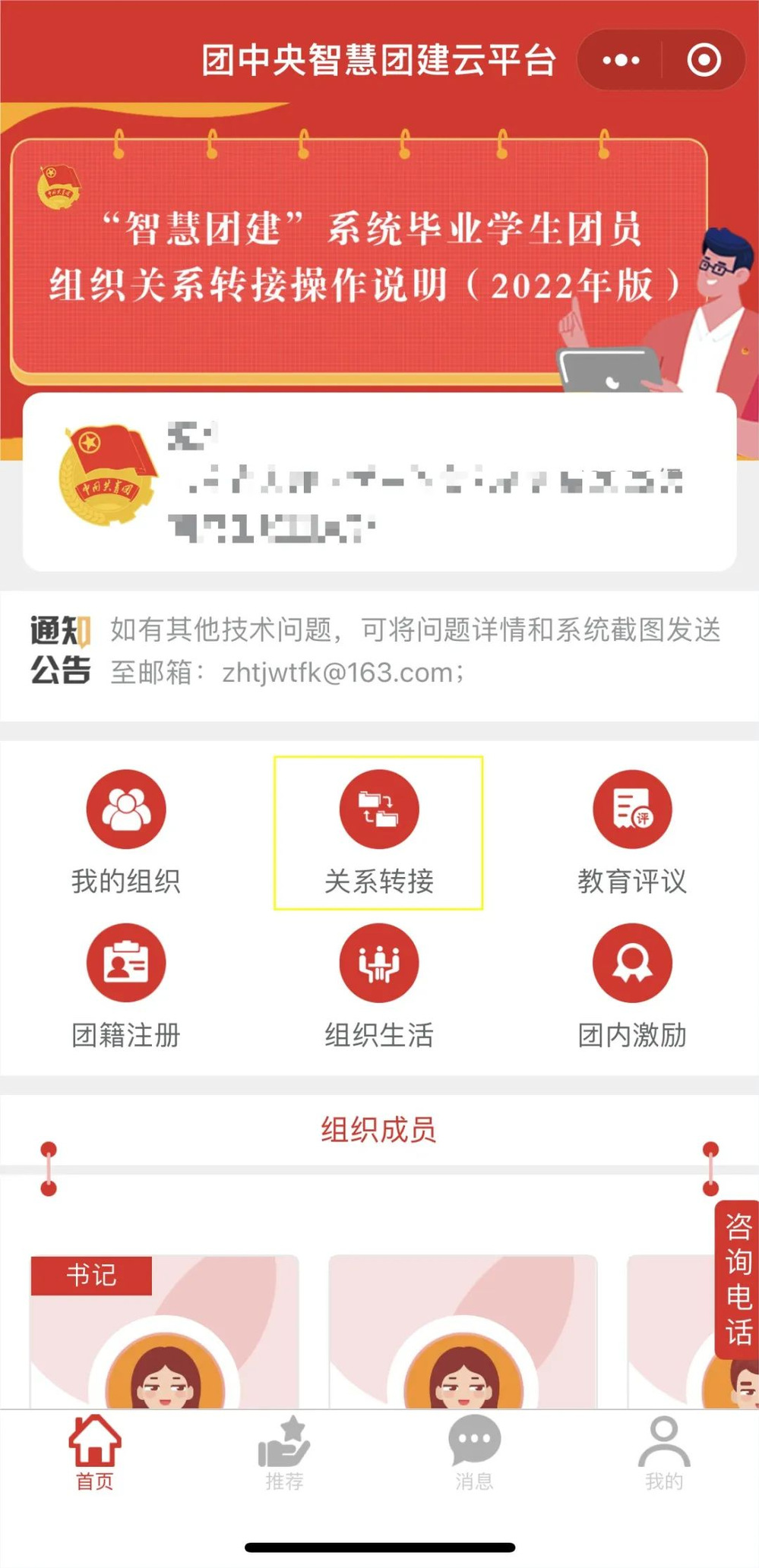Open 我的组织 section
This screenshot has width=759, height=1568.
click(x=126, y=831)
